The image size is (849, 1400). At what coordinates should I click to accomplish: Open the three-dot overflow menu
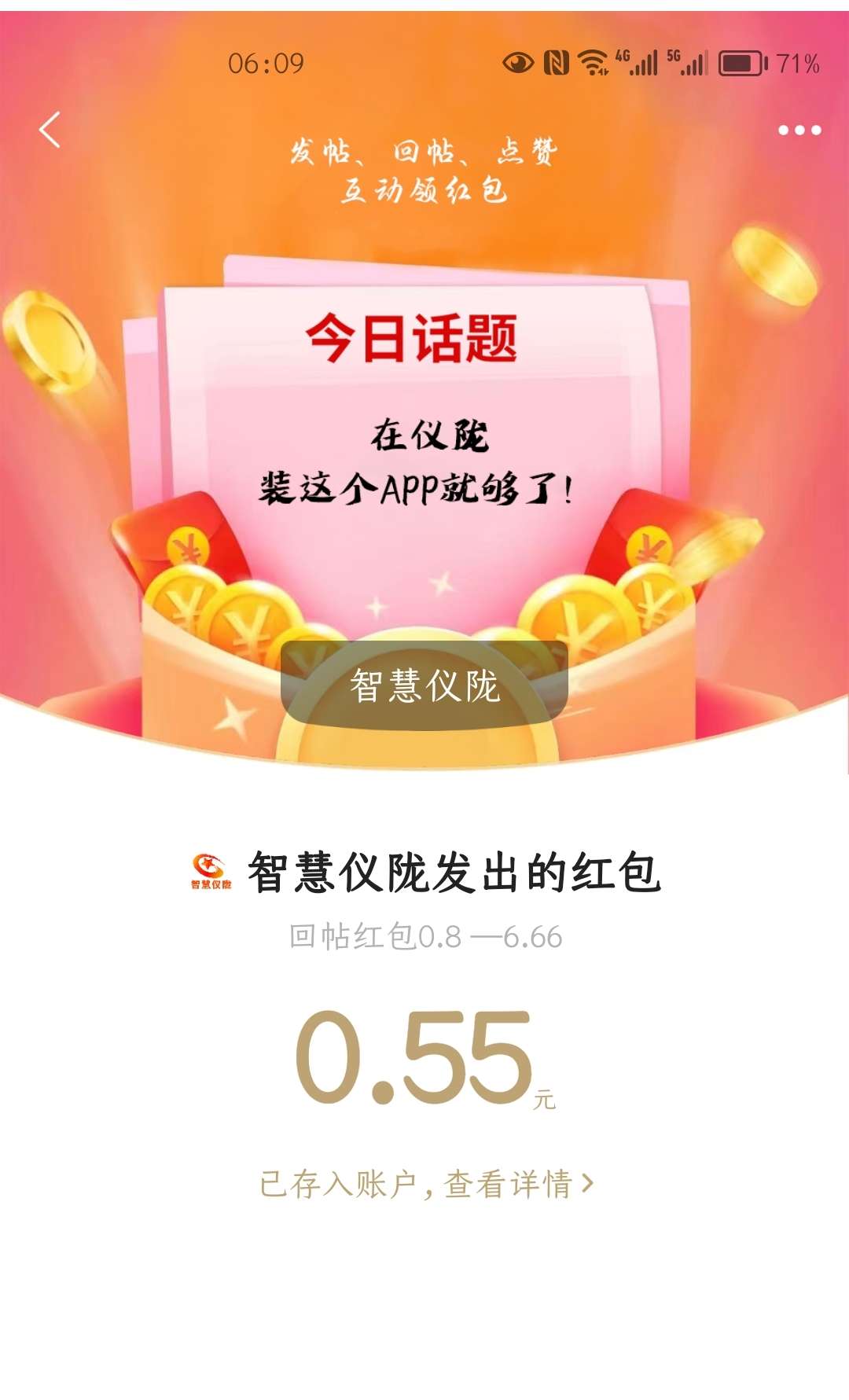(x=799, y=130)
